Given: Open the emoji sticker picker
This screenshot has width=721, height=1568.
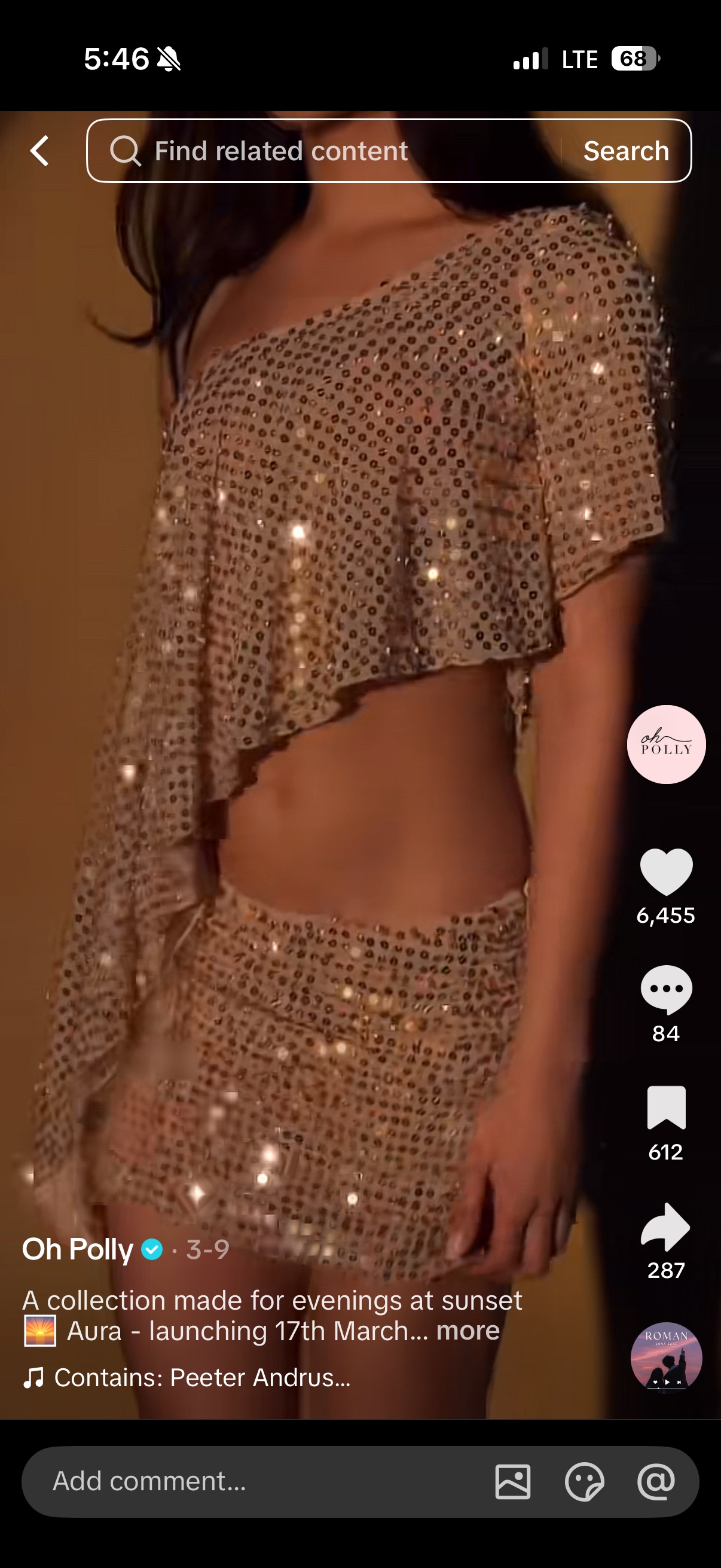Looking at the screenshot, I should 584,1481.
